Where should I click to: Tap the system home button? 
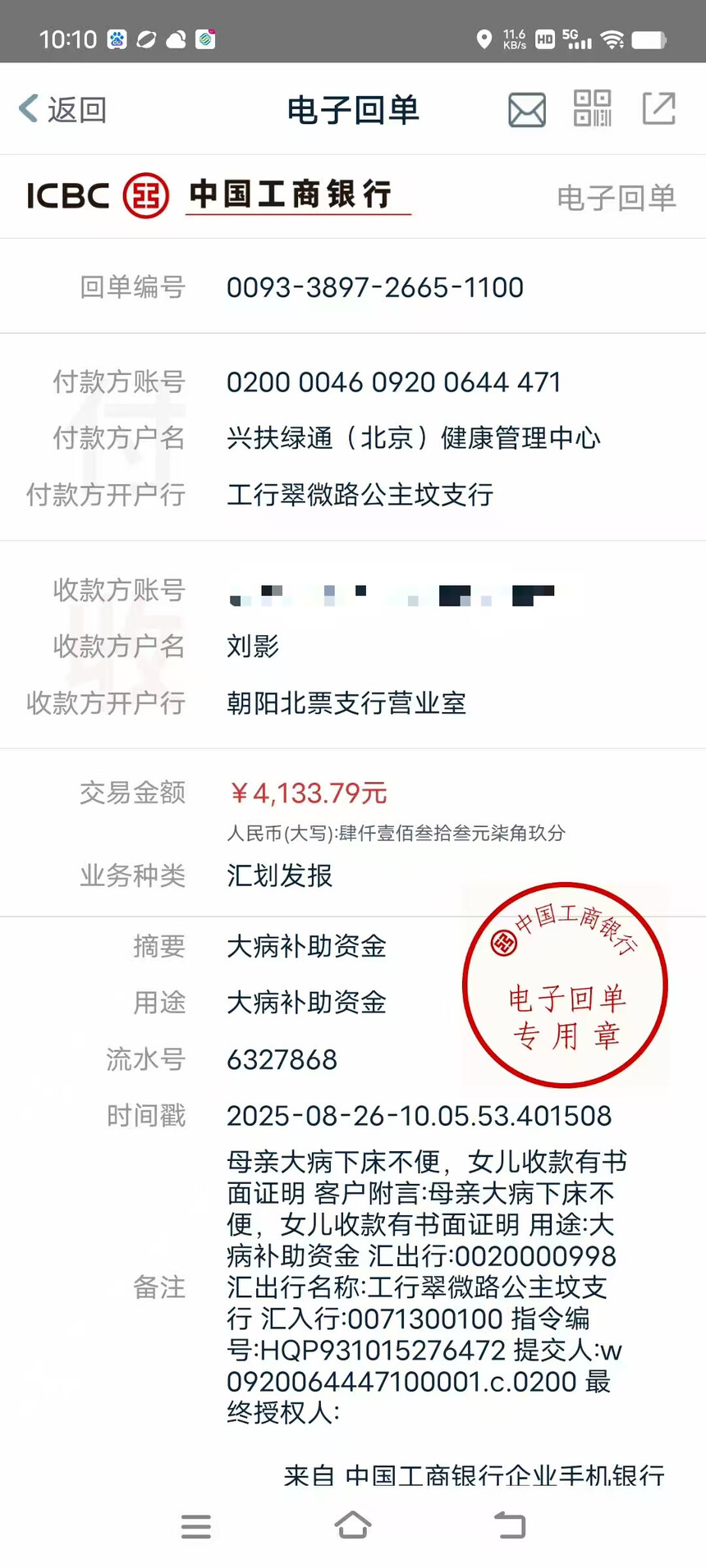point(353,1525)
